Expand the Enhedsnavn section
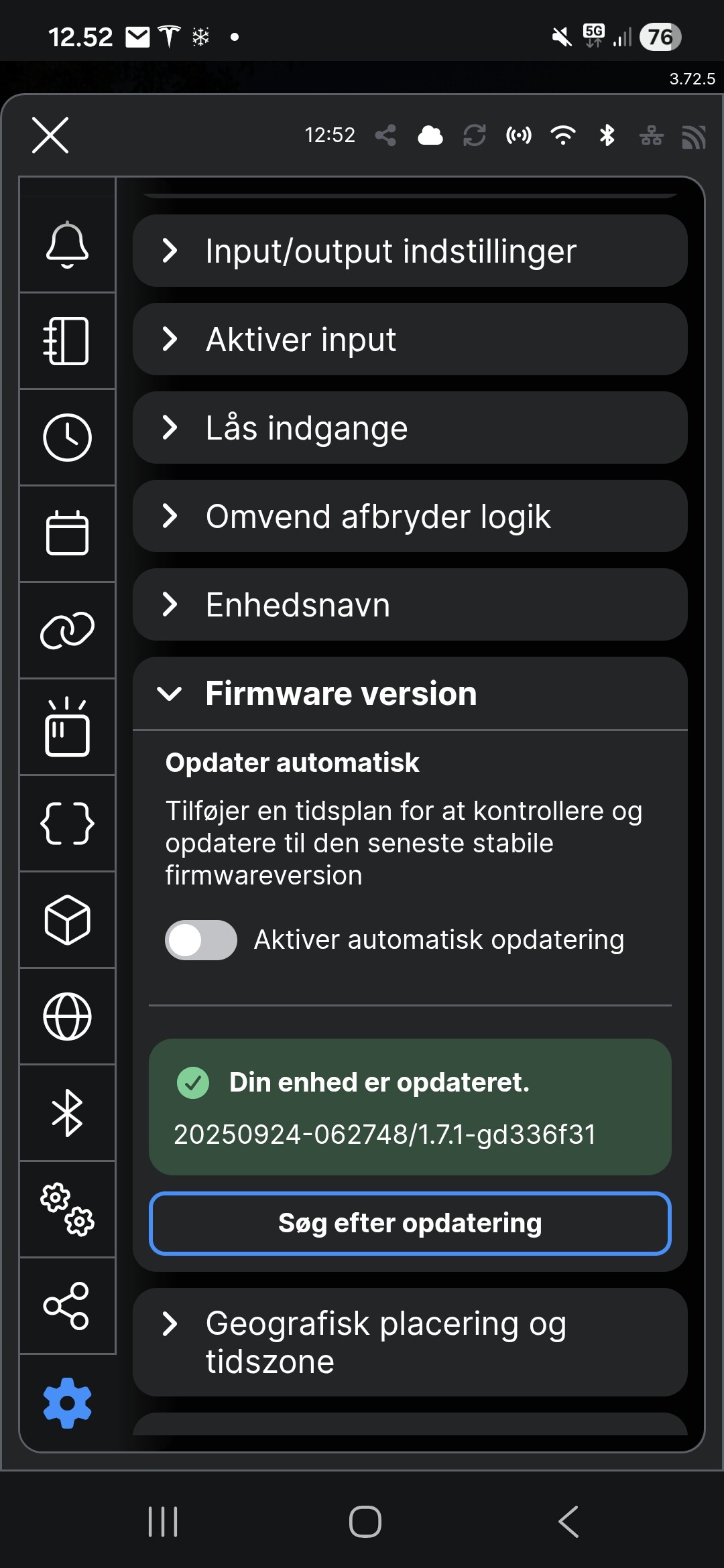724x1568 pixels. 410,604
